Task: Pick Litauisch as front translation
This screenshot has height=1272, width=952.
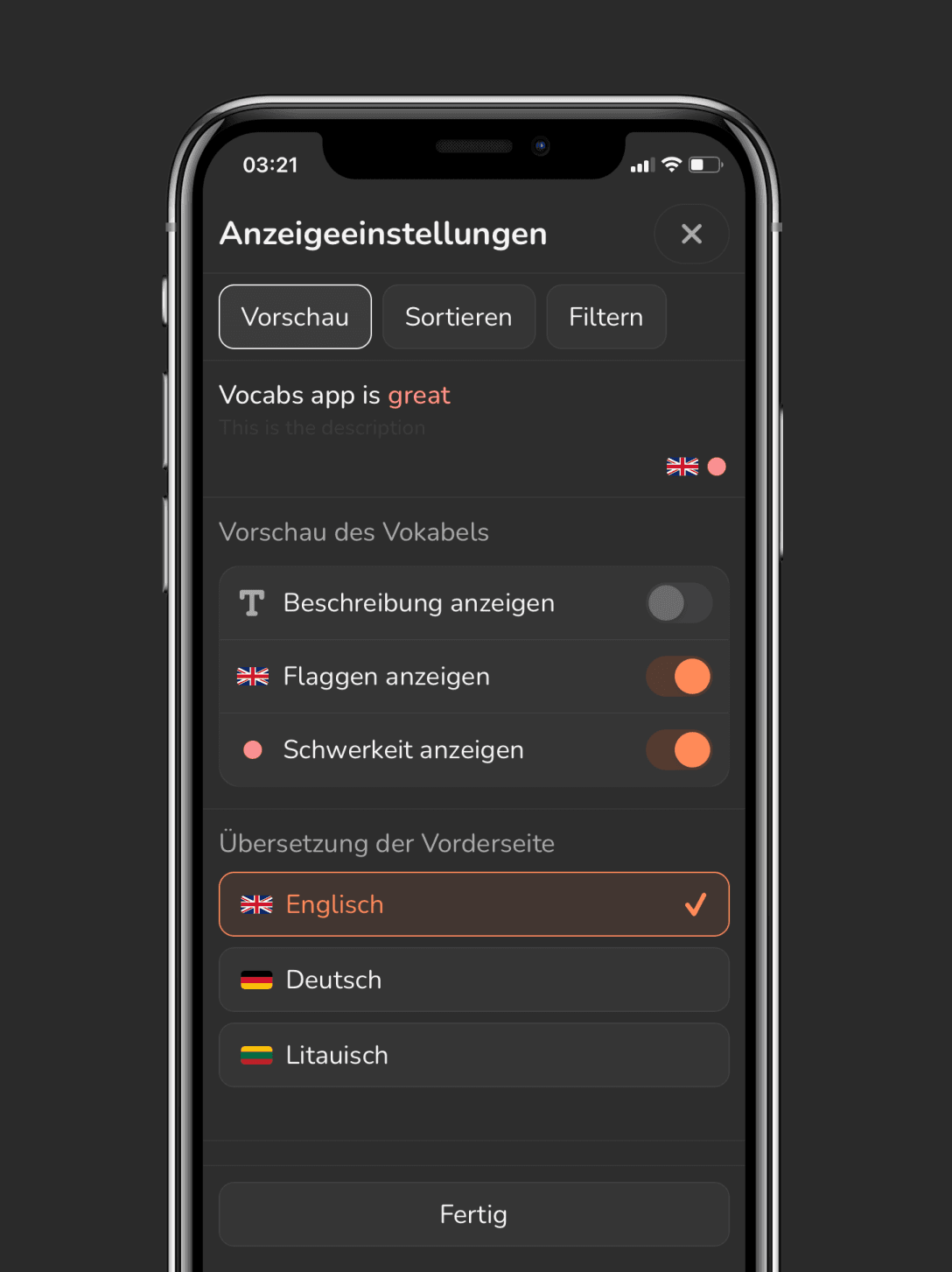Action: [473, 1055]
